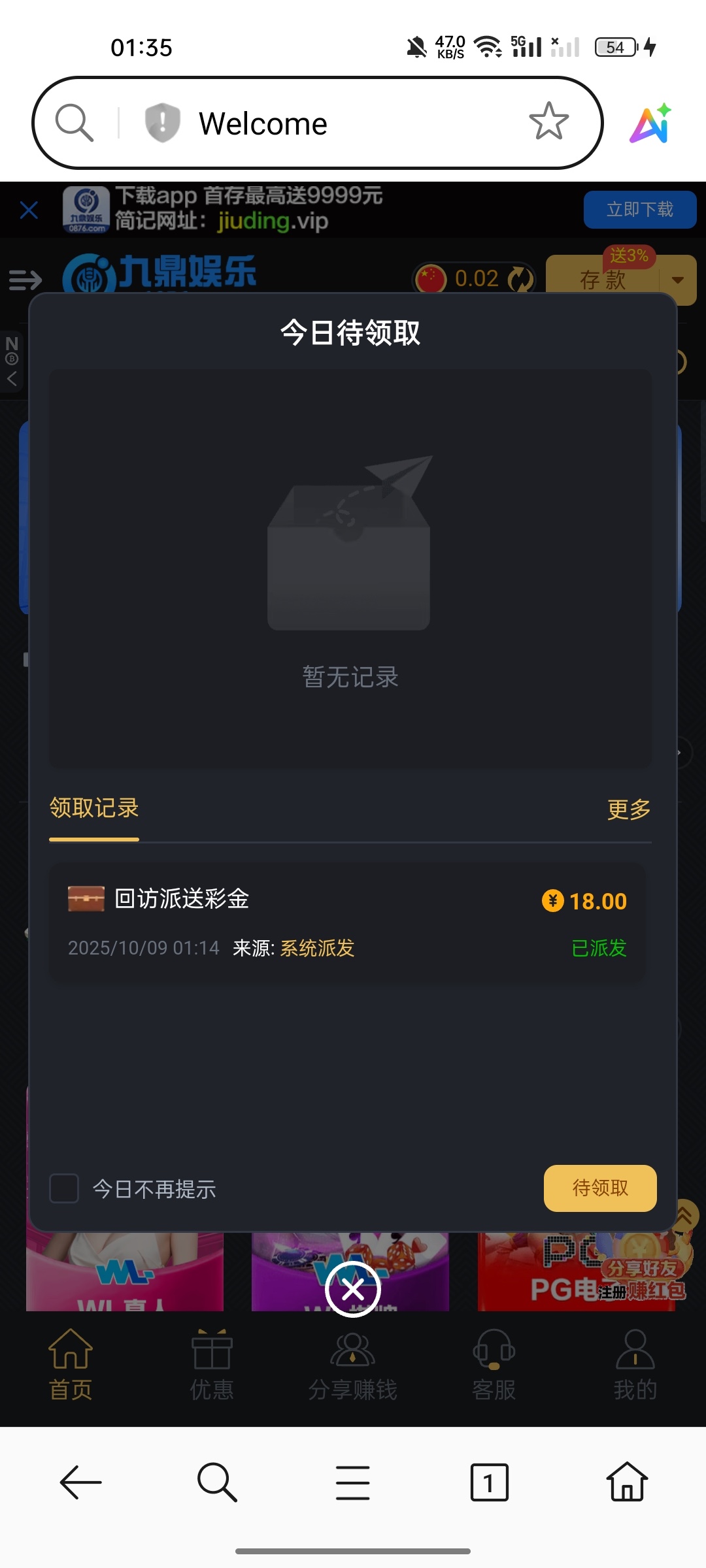View site security info shield icon
The image size is (706, 1568).
[x=161, y=122]
